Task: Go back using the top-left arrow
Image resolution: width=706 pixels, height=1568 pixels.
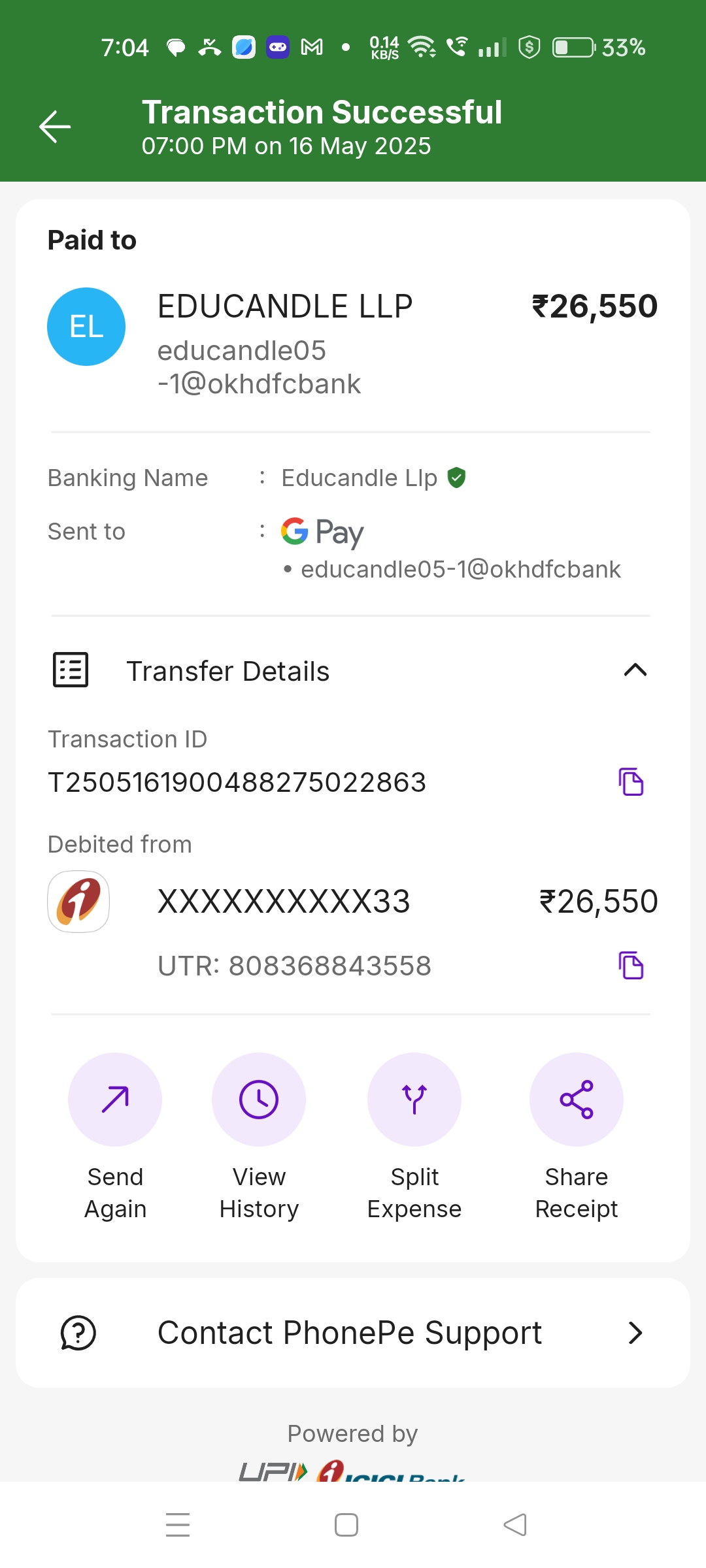Action: point(55,126)
